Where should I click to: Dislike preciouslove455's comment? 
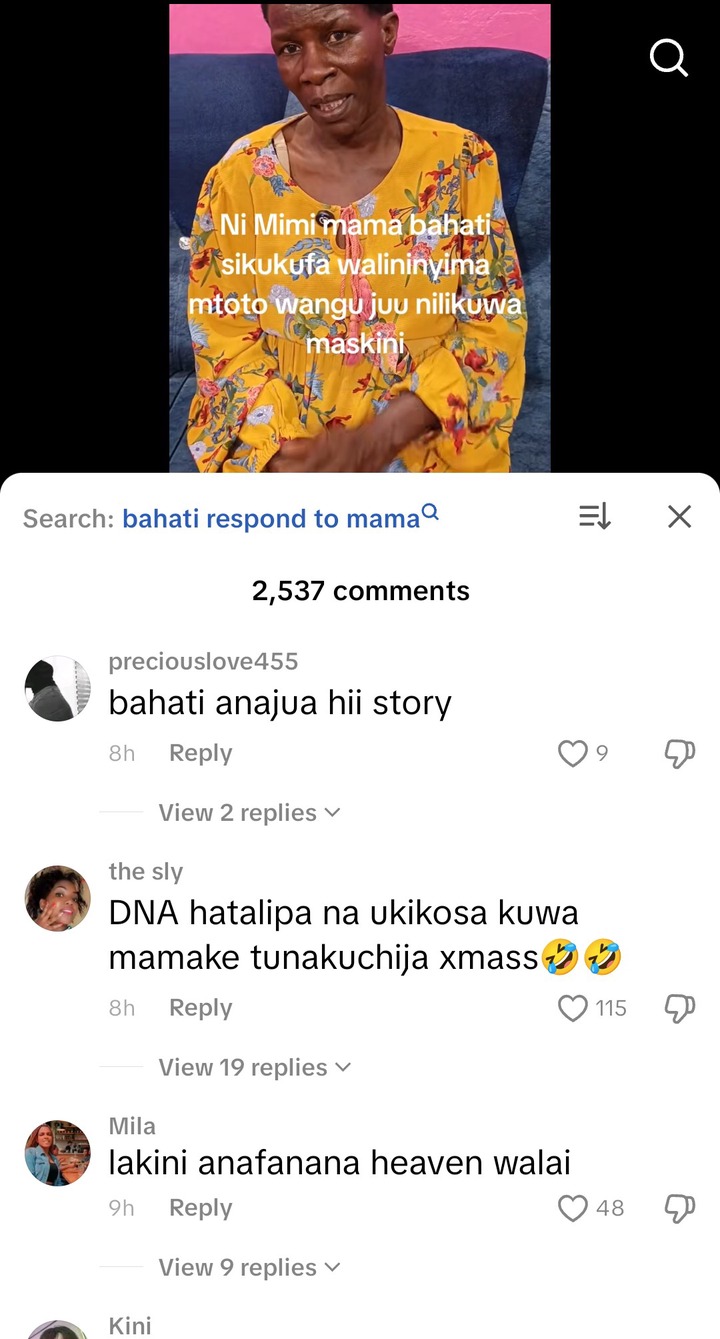[679, 753]
